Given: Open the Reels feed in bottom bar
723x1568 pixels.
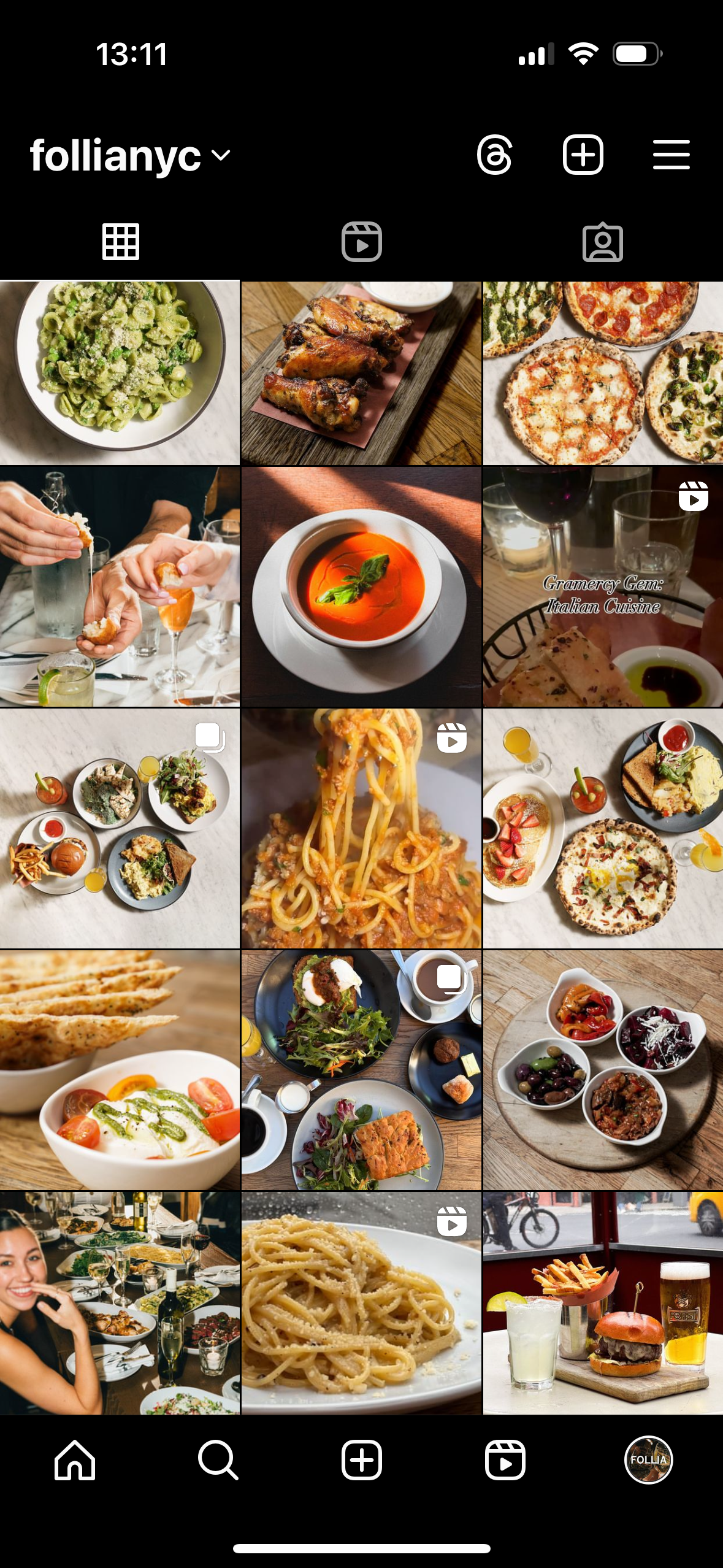Looking at the screenshot, I should [x=505, y=1460].
